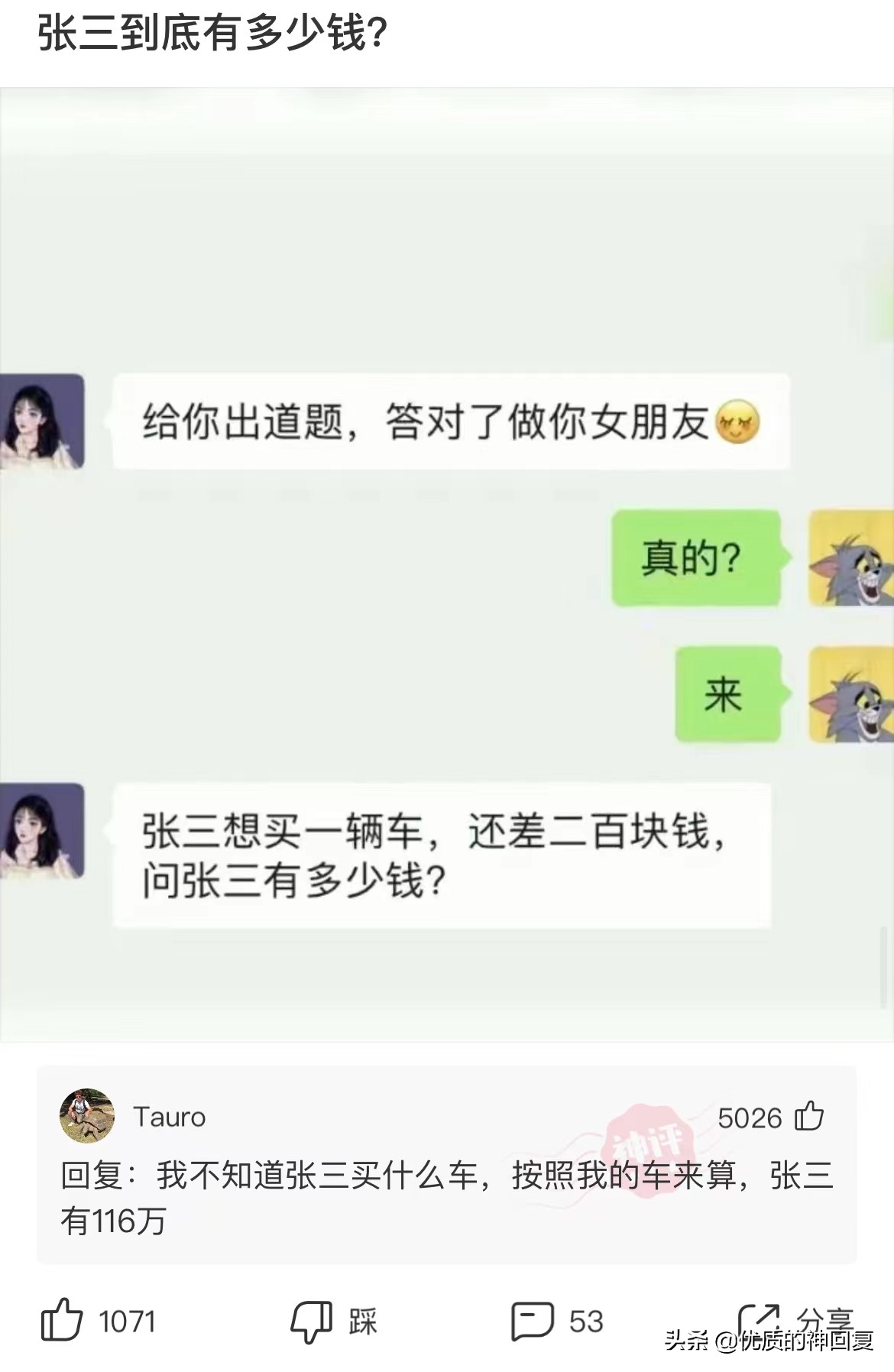Open the 53 comments
The height and width of the screenshot is (1372, 894).
533,1321
